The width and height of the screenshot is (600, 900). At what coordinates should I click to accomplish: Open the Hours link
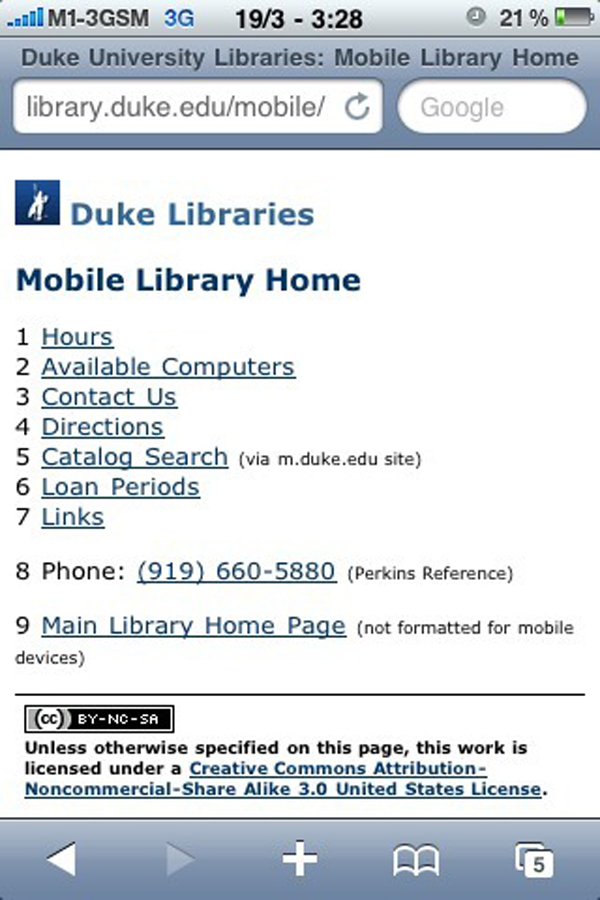[77, 337]
